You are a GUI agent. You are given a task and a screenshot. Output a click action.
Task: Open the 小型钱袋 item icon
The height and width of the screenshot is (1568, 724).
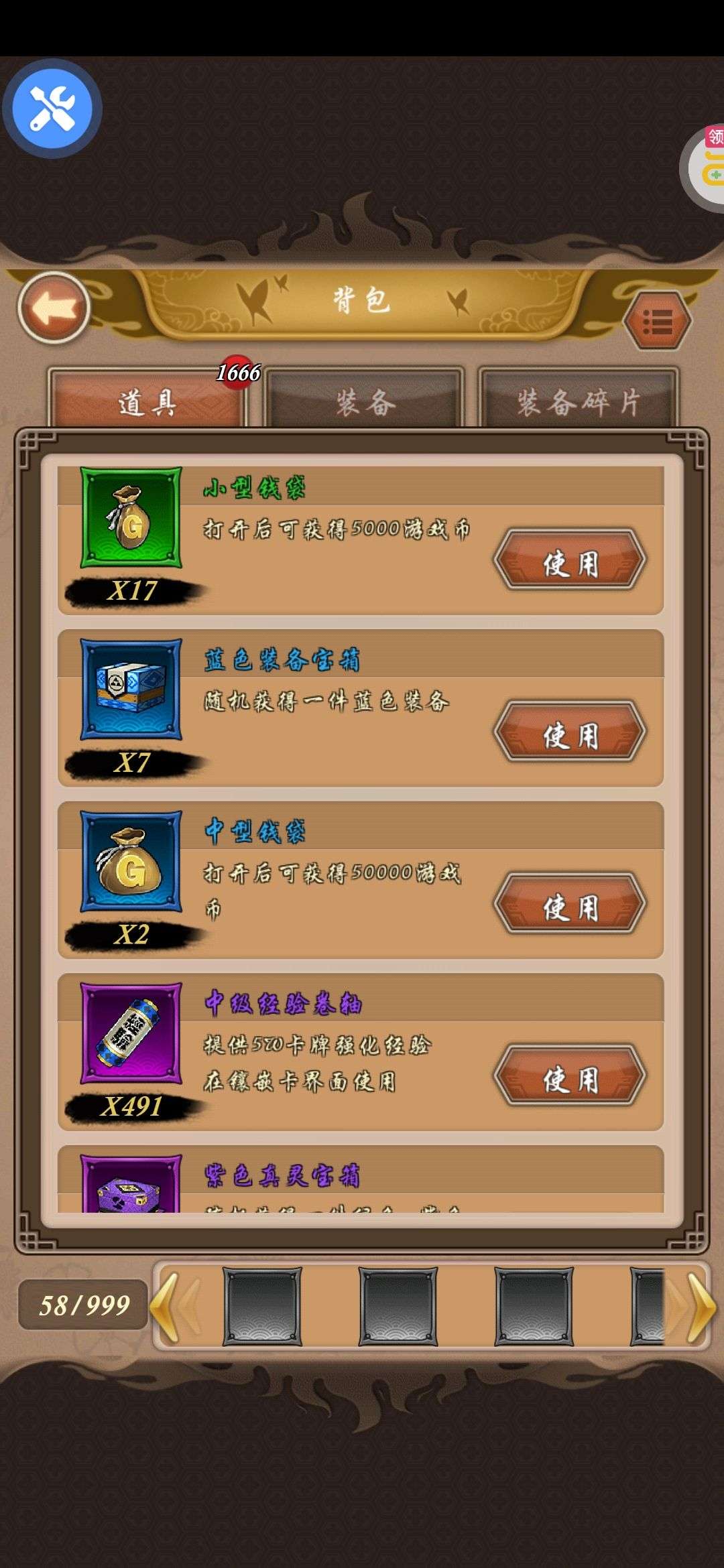(131, 518)
